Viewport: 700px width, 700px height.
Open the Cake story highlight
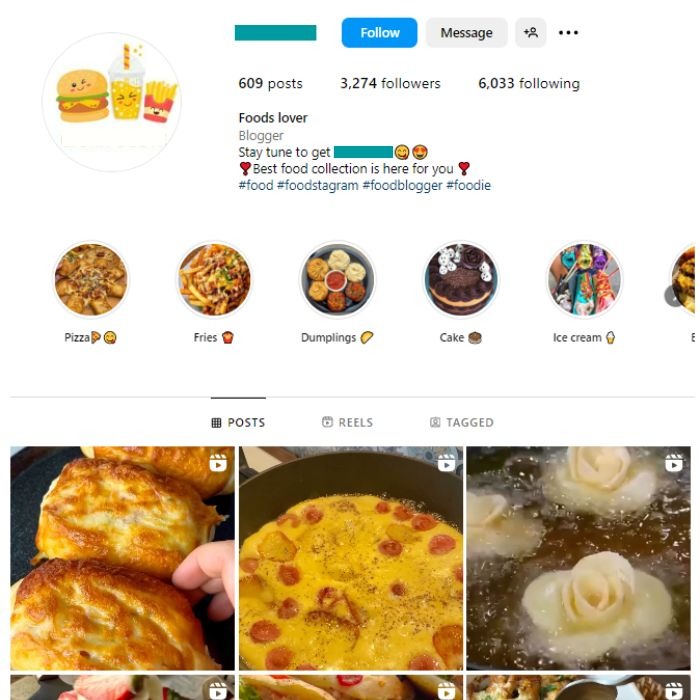click(460, 280)
